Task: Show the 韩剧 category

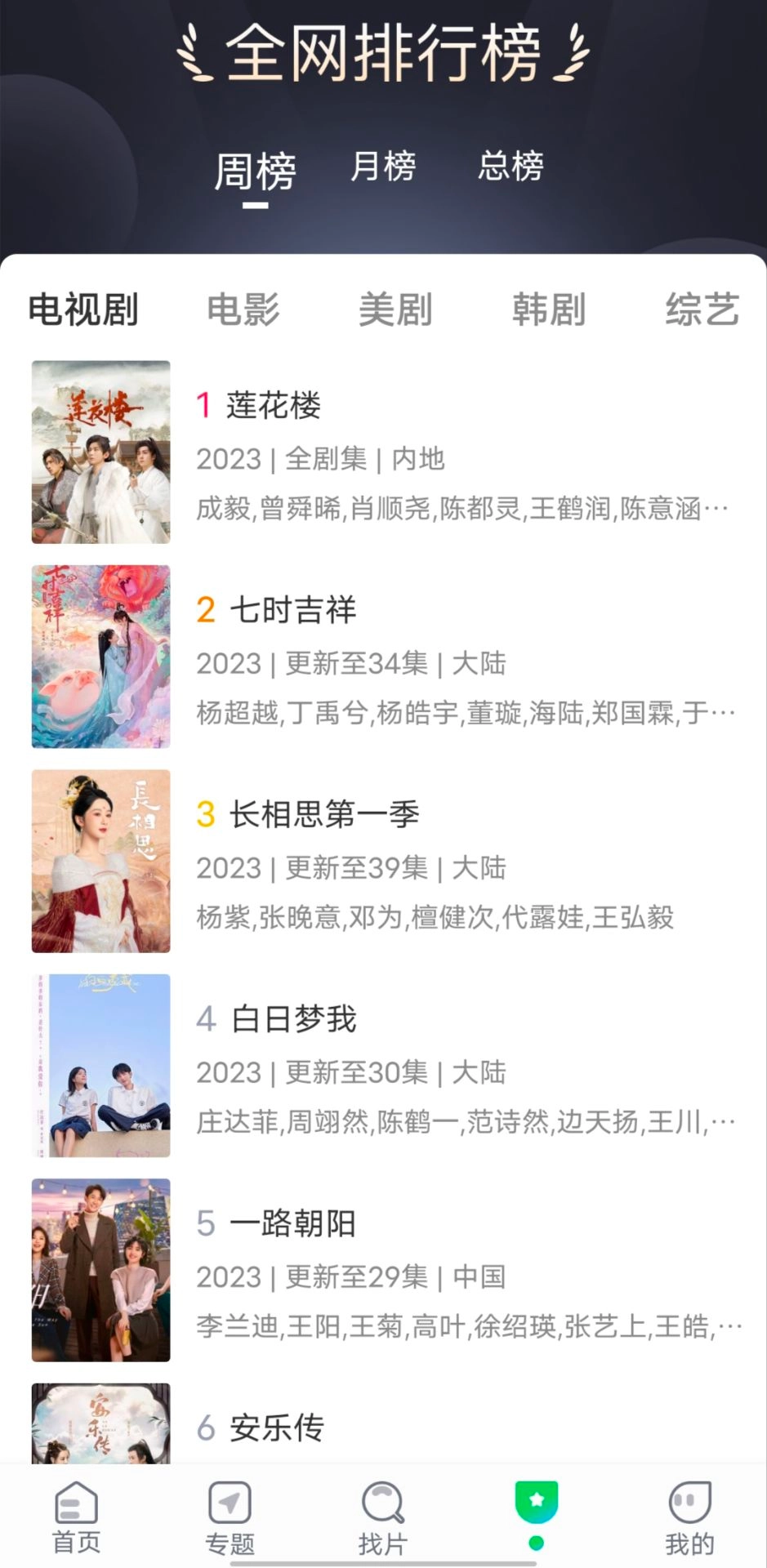Action: tap(548, 310)
